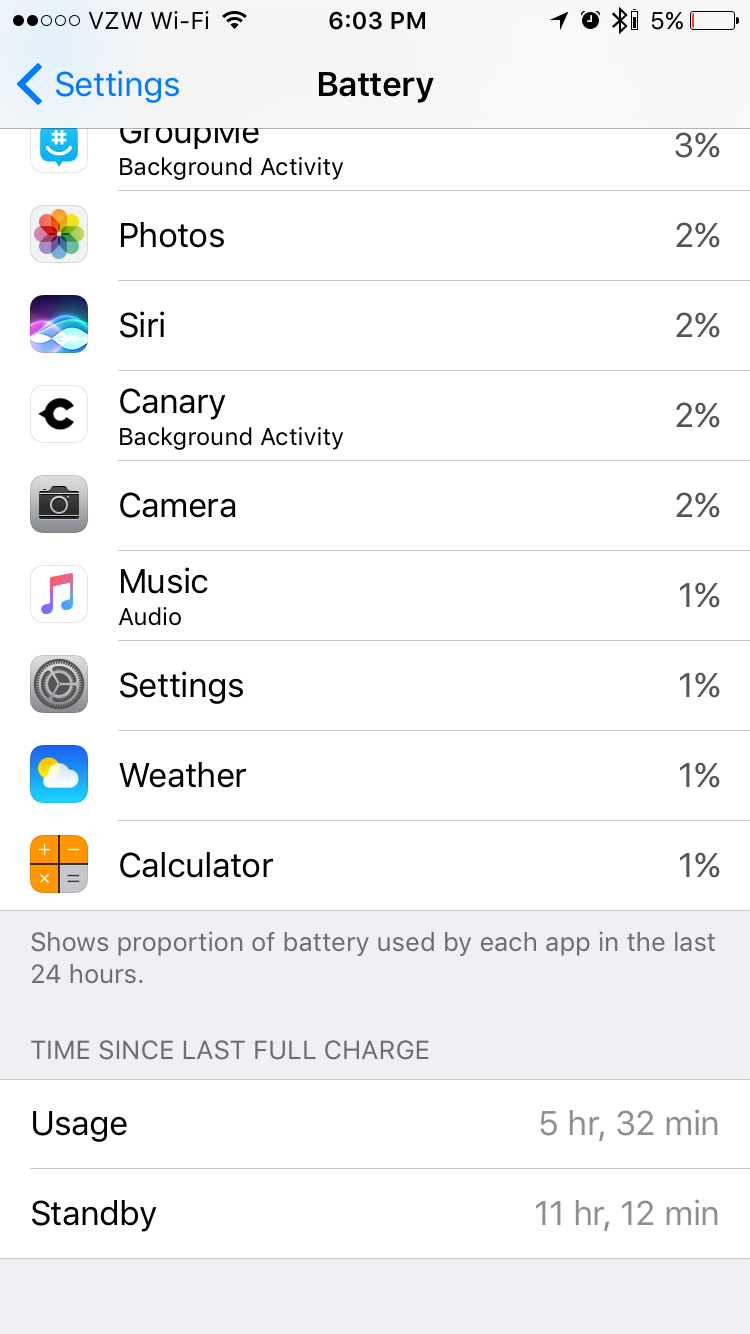Select the Music battery usage row
Image resolution: width=750 pixels, height=1334 pixels.
375,596
